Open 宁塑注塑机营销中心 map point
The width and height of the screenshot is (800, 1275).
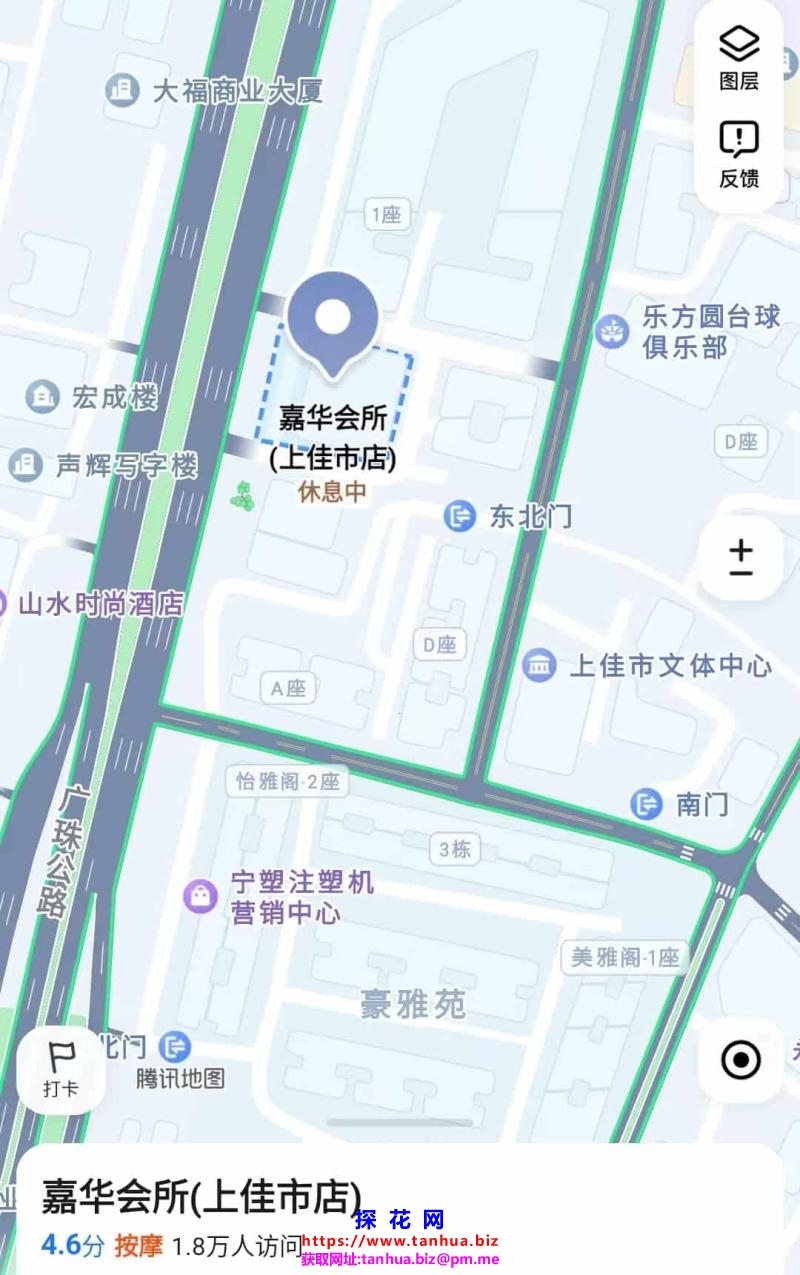(202, 896)
